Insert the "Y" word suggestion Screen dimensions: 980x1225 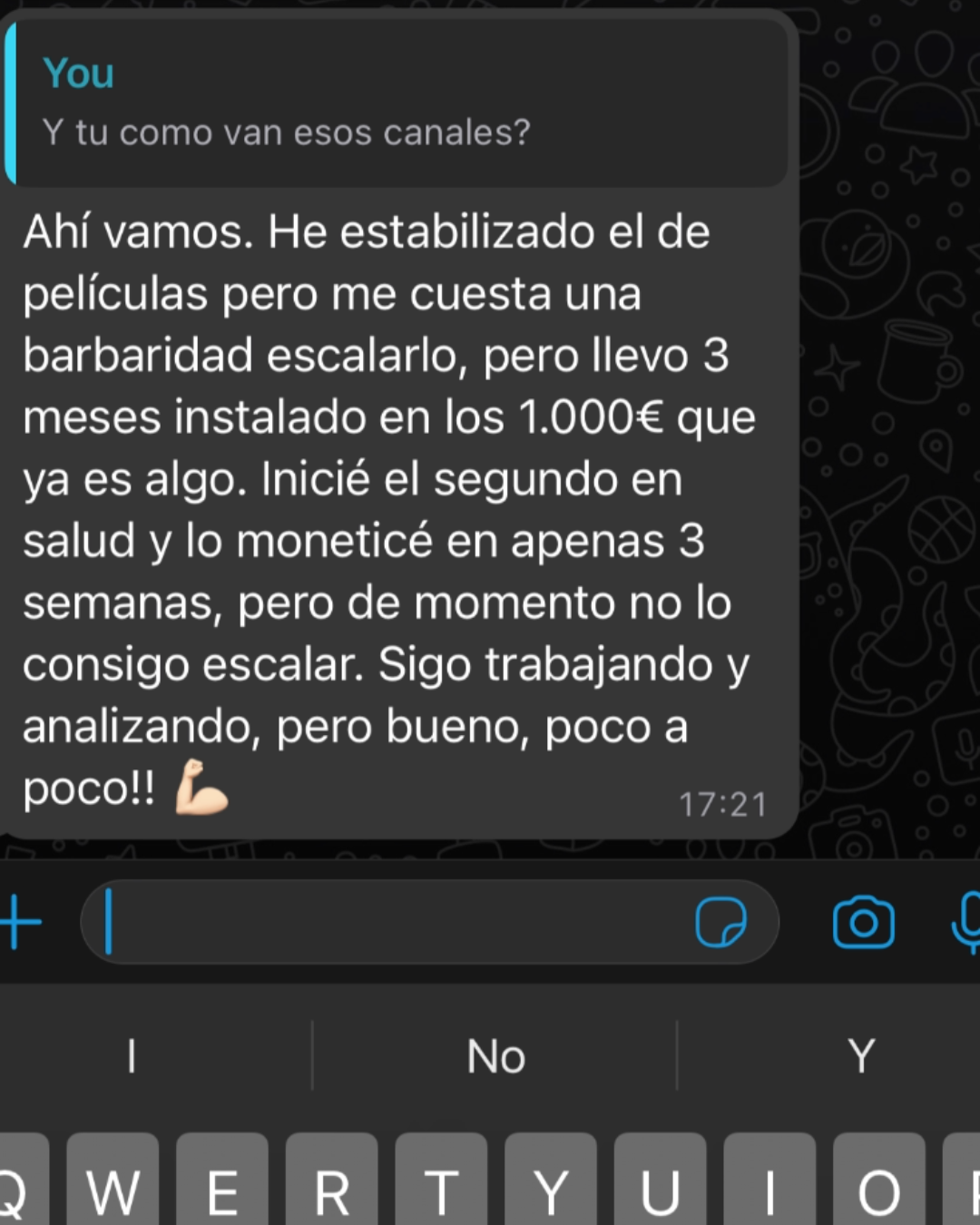(860, 1056)
